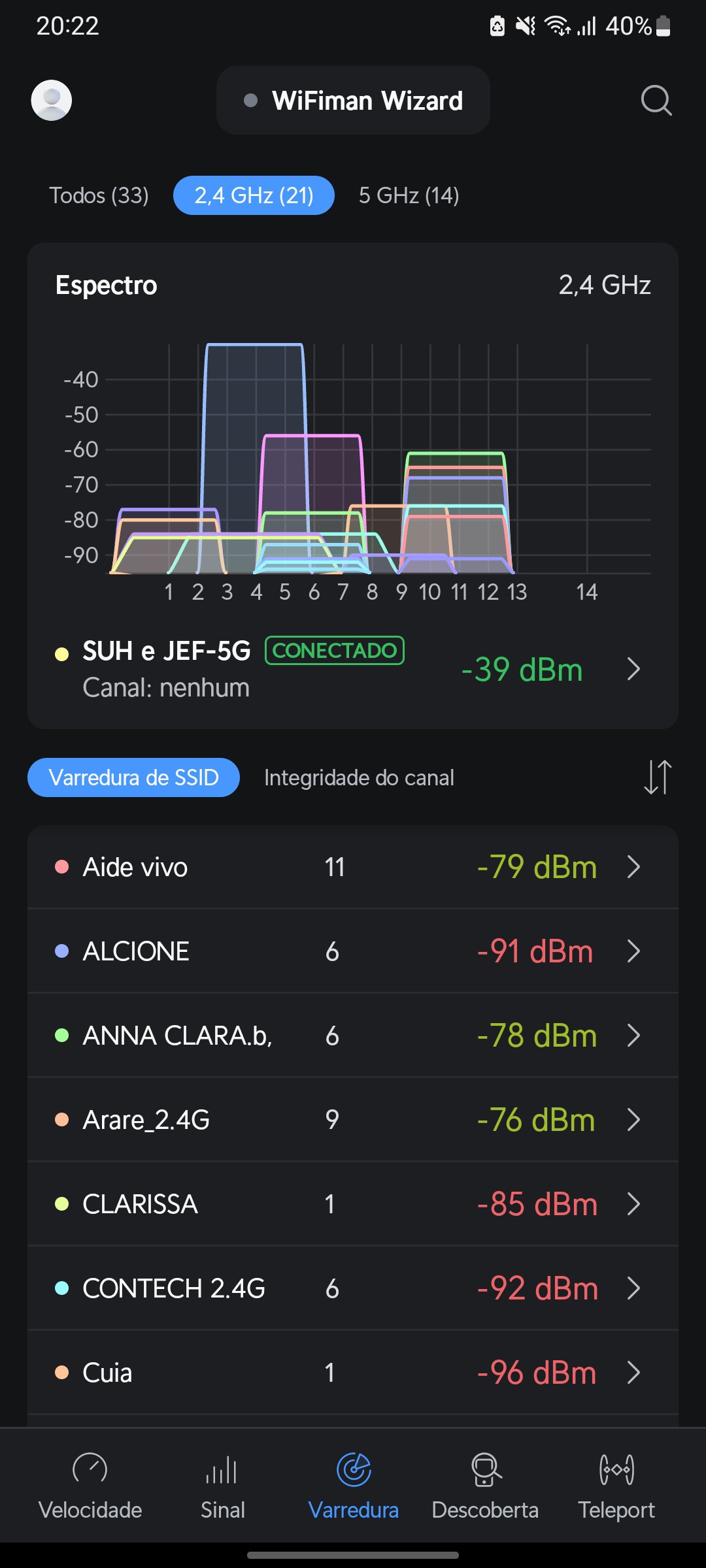Show all networks with Todos (33)
706x1568 pixels.
point(99,195)
